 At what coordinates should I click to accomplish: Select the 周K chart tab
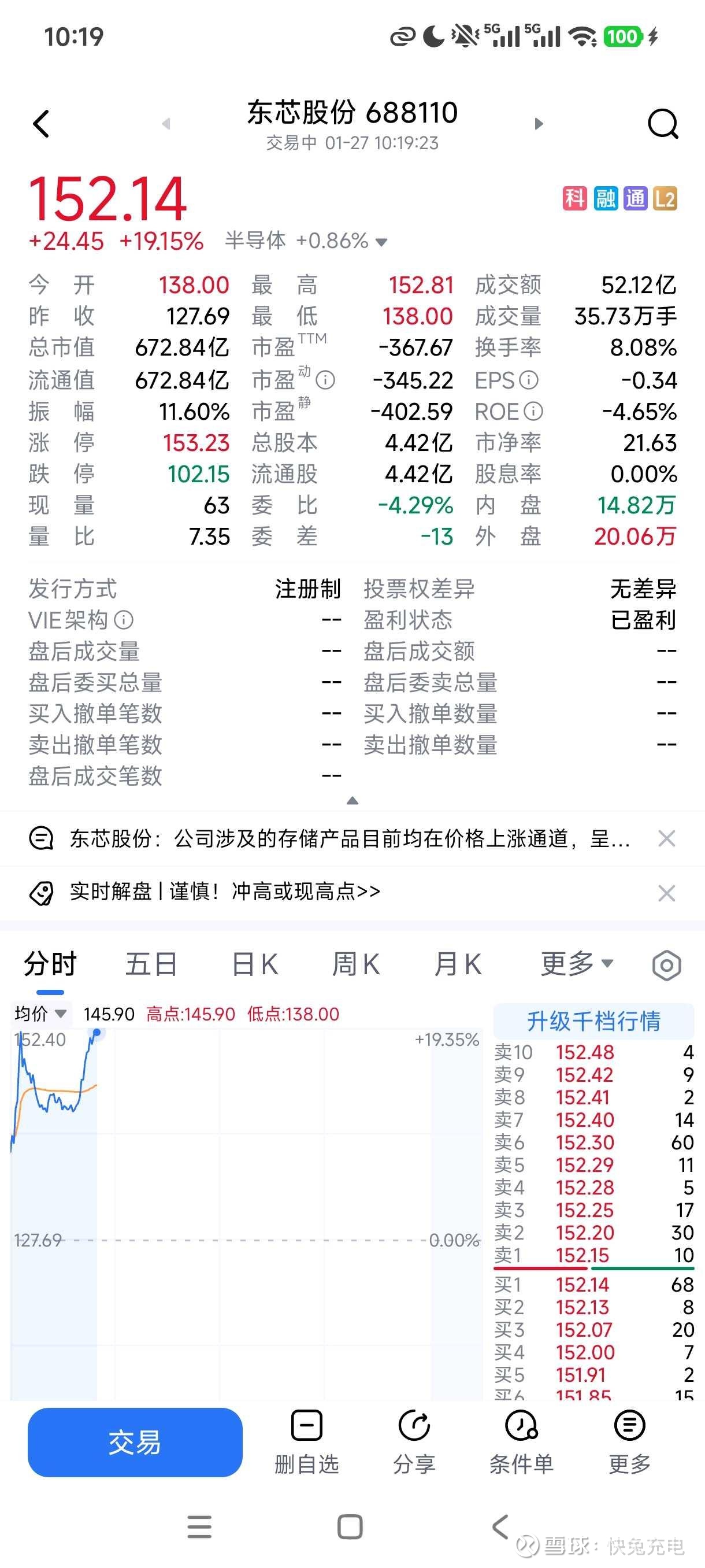pyautogui.click(x=356, y=965)
